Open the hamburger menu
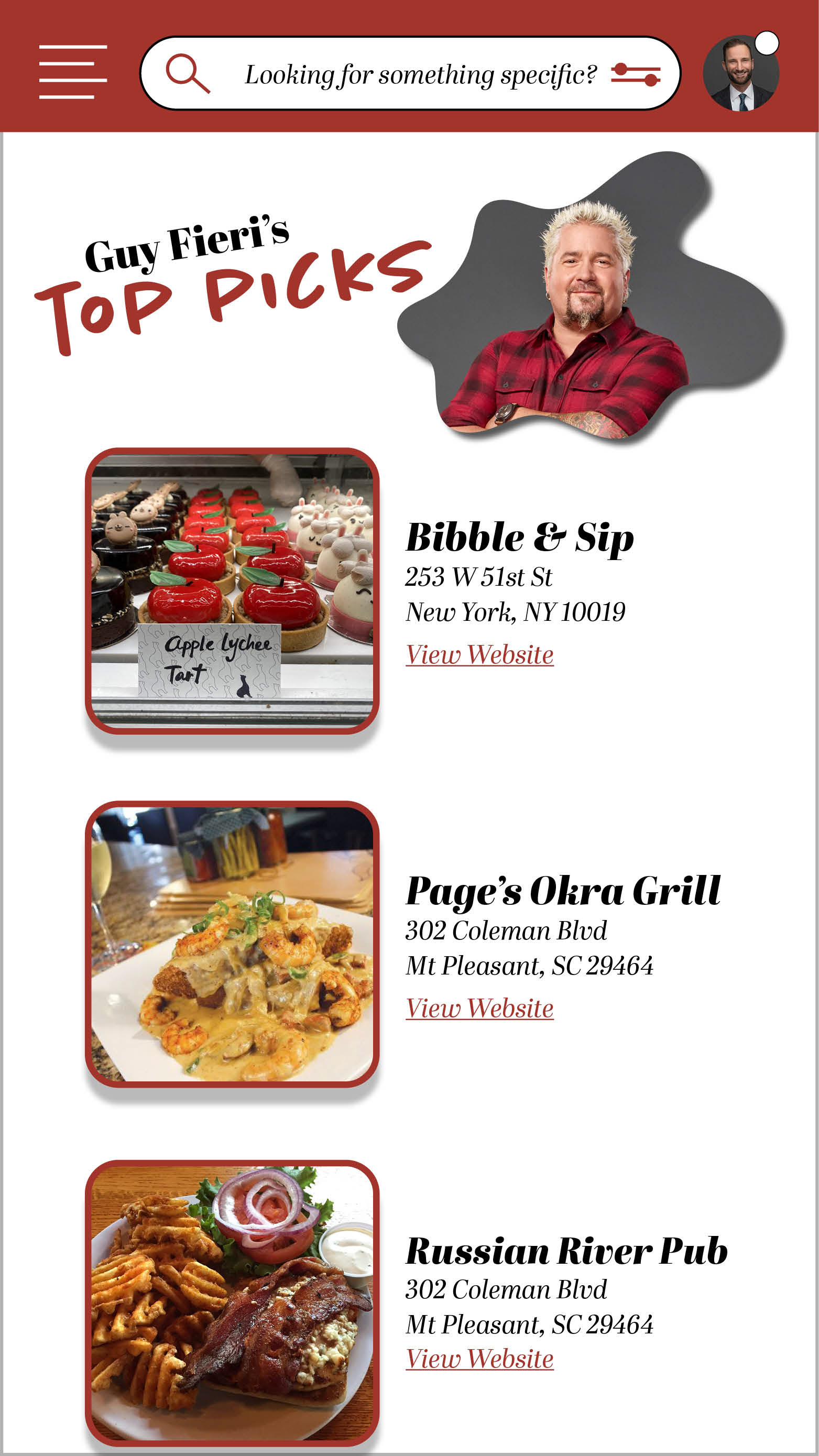Image resolution: width=819 pixels, height=1456 pixels. click(x=73, y=72)
